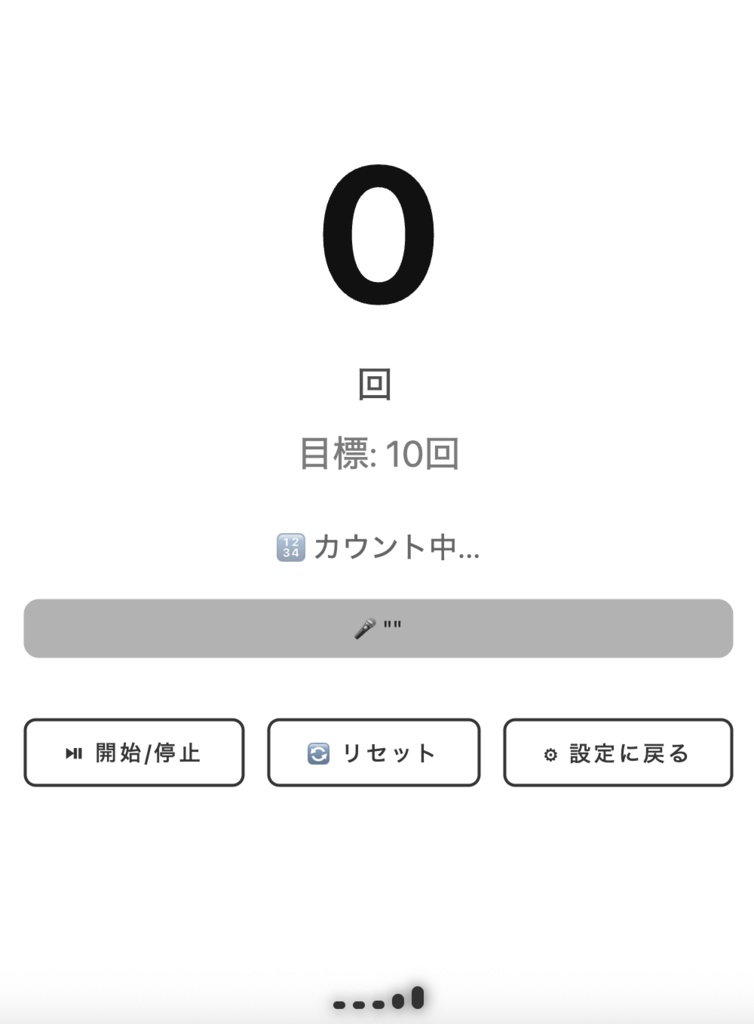Click the カウント中... status text

(397, 547)
